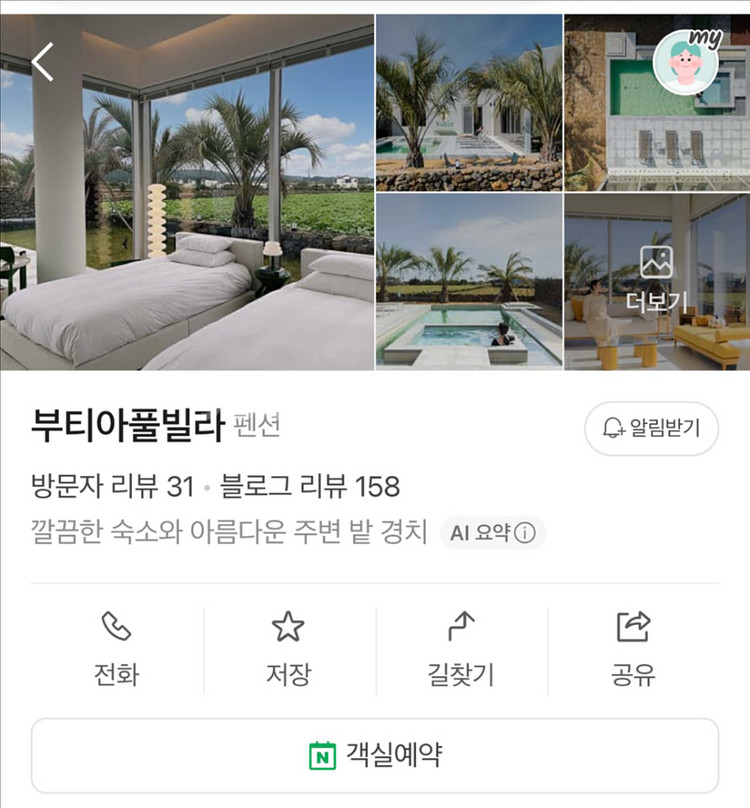The image size is (750, 808).
Task: View more photos via 더보기
Action: pos(657,280)
